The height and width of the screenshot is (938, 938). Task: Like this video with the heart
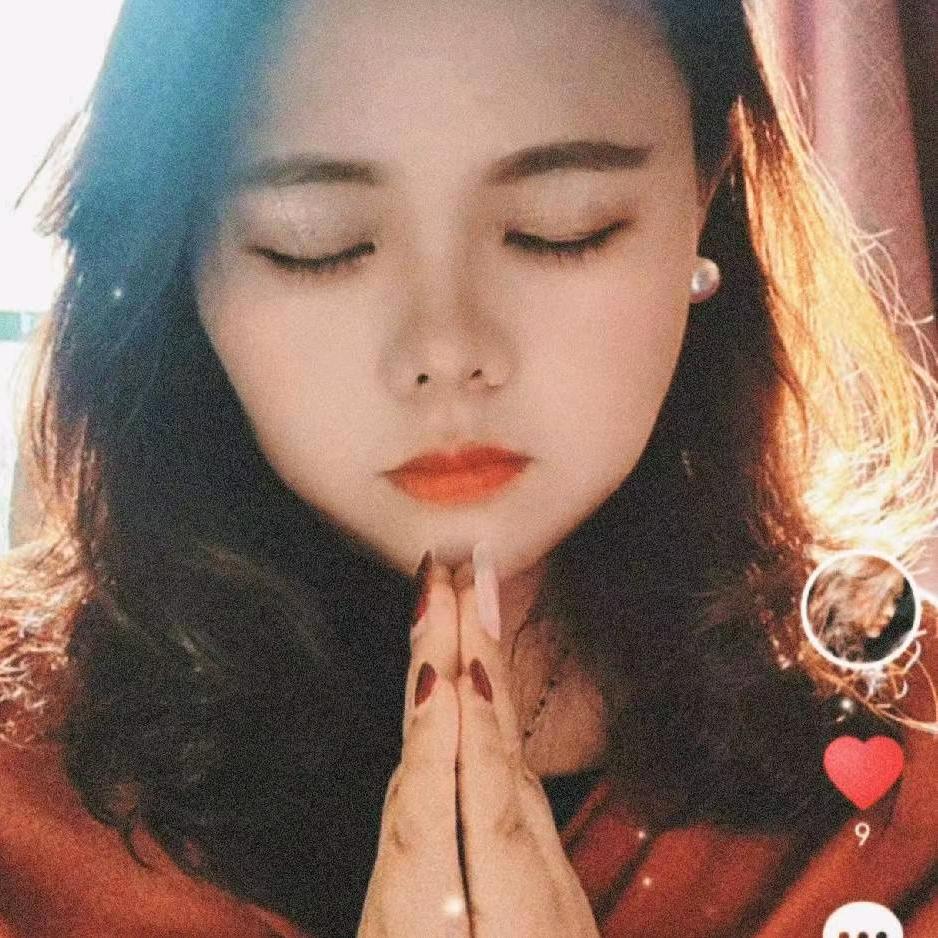pos(864,771)
